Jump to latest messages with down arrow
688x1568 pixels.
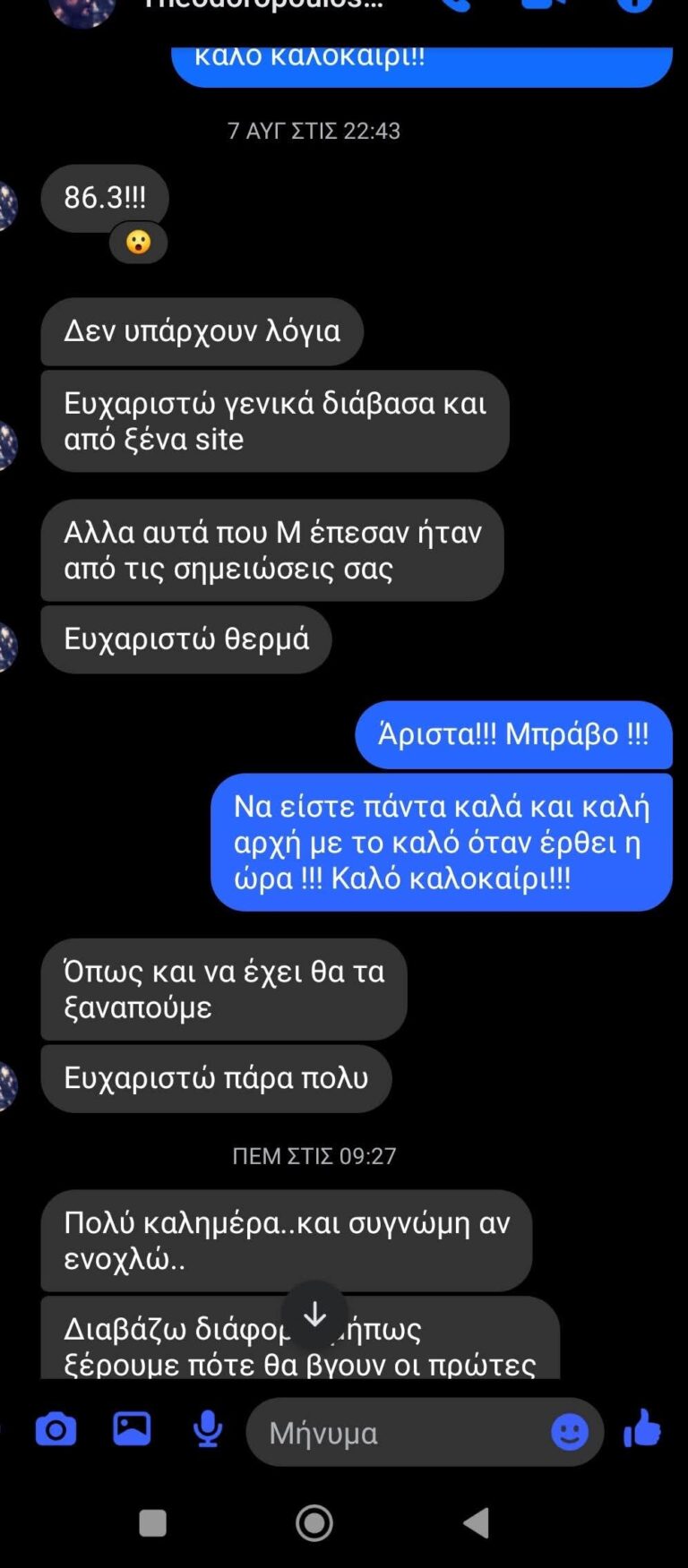tap(314, 1315)
